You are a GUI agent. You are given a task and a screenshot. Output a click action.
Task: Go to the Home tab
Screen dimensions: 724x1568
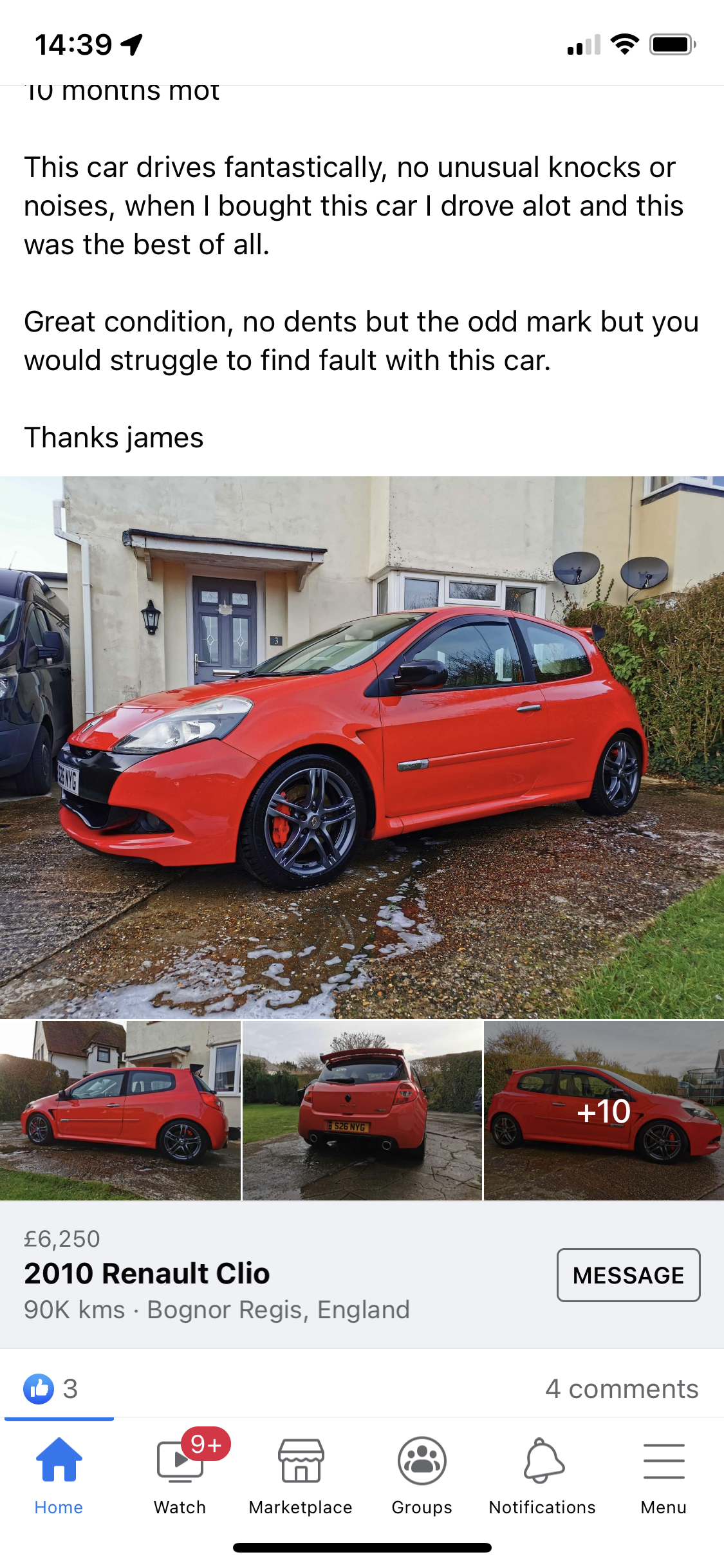click(59, 1474)
